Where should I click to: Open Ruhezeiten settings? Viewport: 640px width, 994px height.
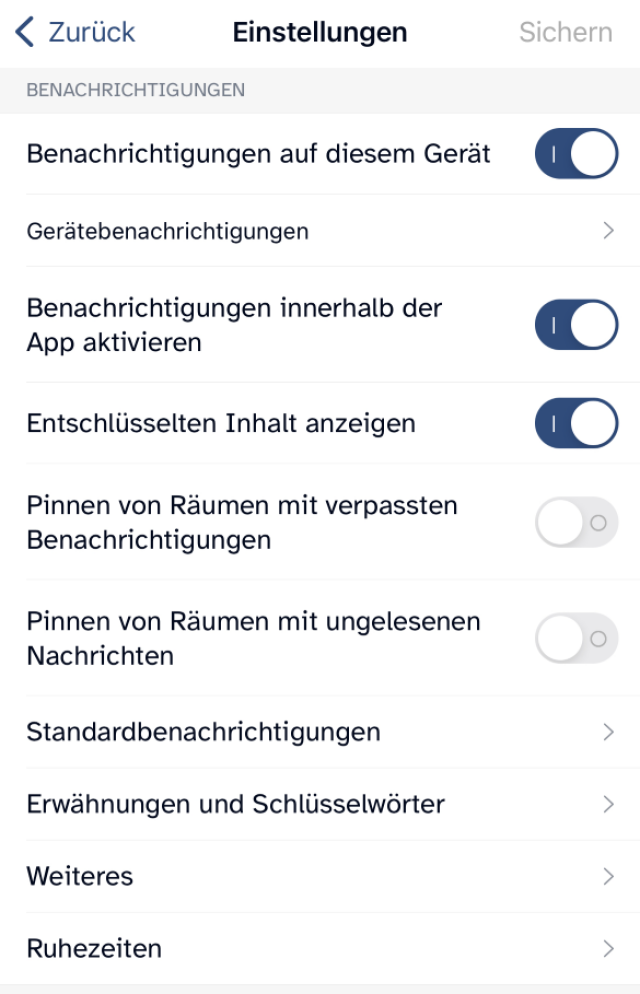click(x=320, y=948)
